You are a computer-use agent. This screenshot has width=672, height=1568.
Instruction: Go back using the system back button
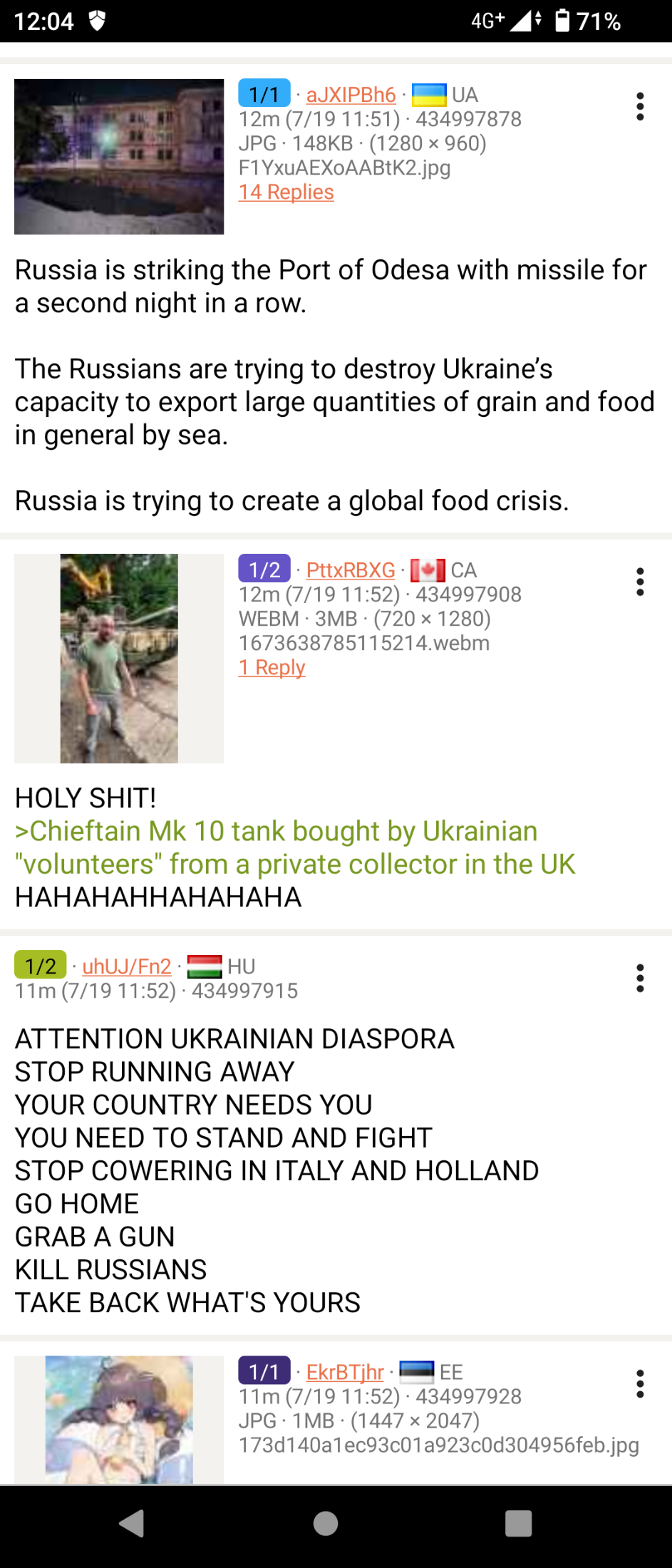[x=133, y=1524]
